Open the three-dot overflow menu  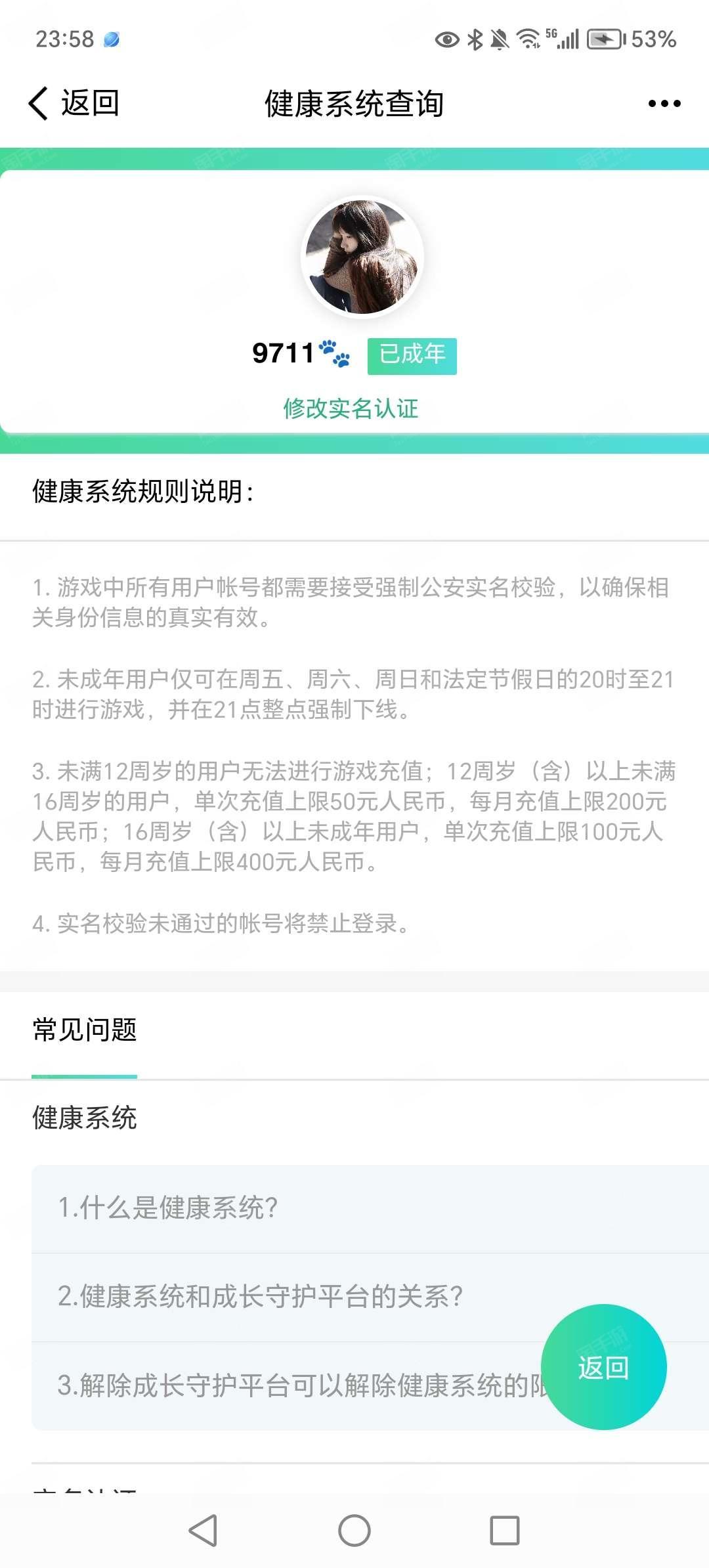tap(664, 103)
